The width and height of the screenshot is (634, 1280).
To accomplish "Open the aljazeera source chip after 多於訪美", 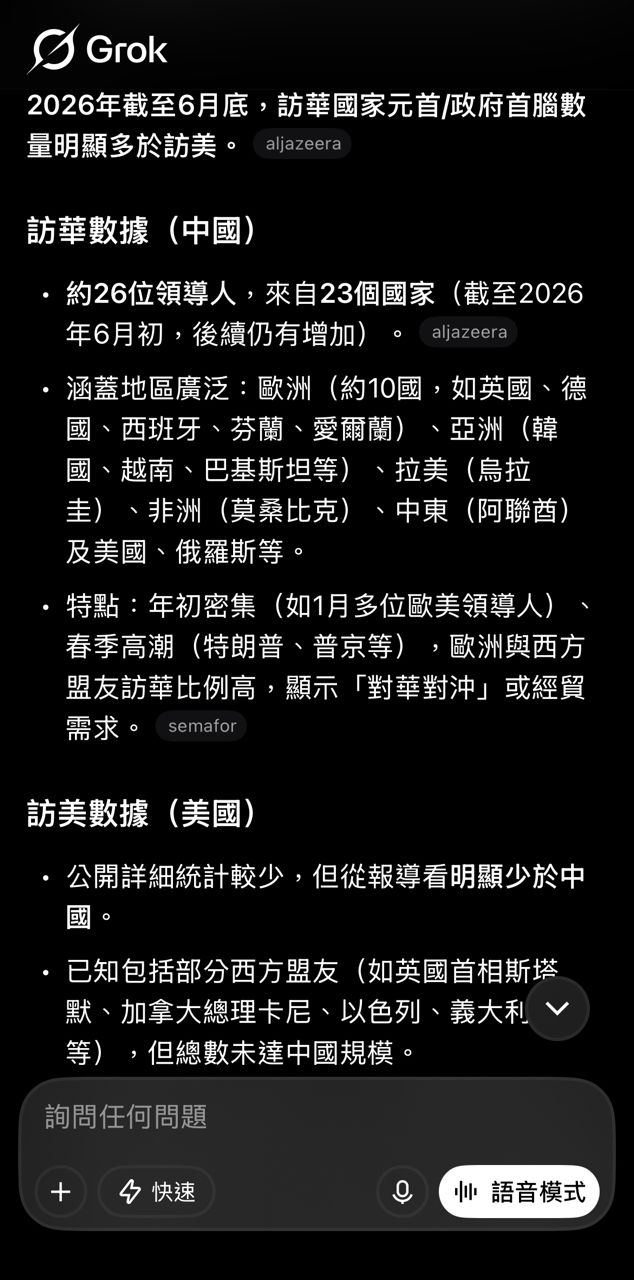I will [x=302, y=144].
